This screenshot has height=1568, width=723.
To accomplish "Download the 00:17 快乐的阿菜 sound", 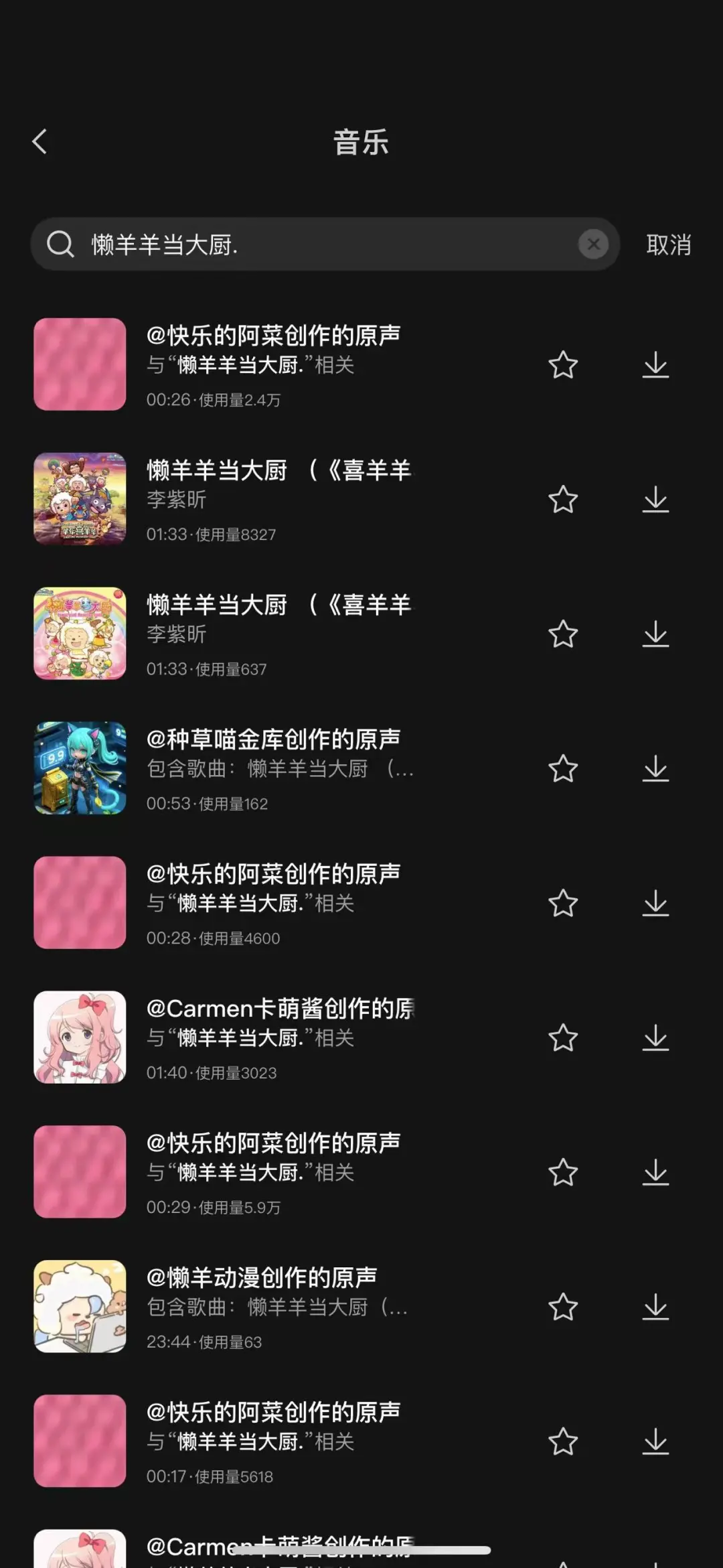I will 655,1441.
